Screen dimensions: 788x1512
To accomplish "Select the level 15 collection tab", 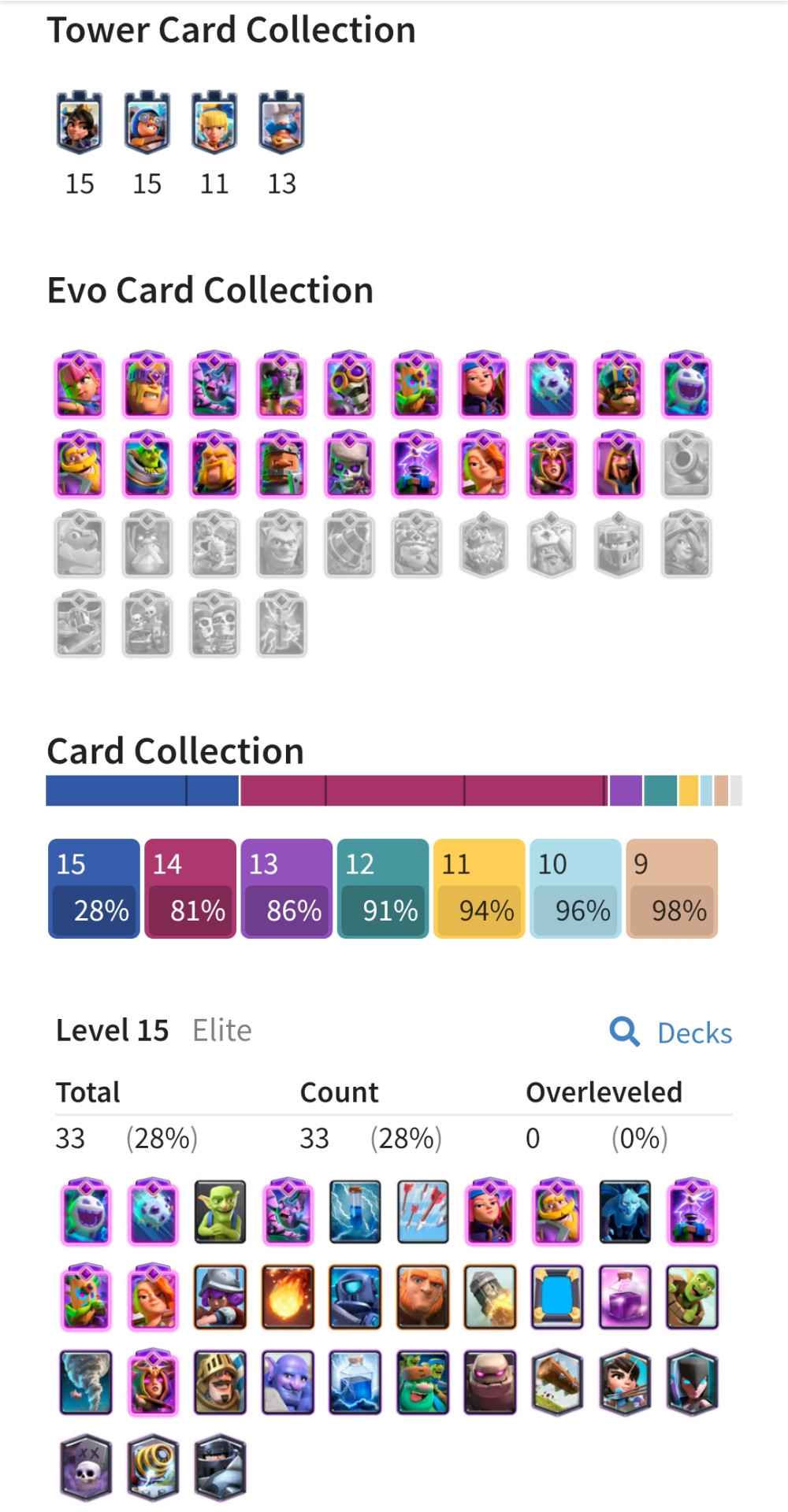I will (x=94, y=888).
